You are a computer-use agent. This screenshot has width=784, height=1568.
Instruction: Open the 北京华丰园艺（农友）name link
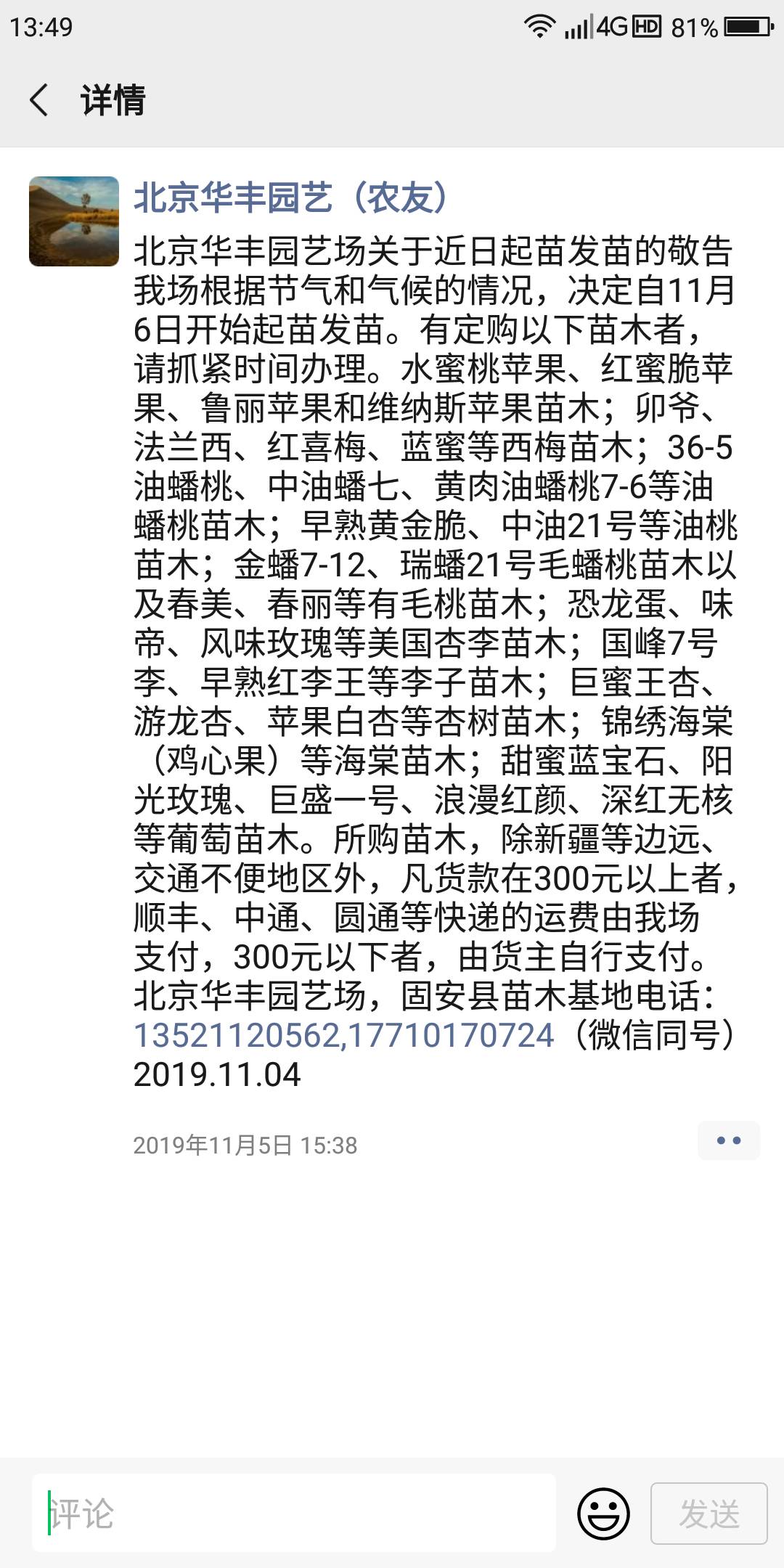tap(290, 197)
